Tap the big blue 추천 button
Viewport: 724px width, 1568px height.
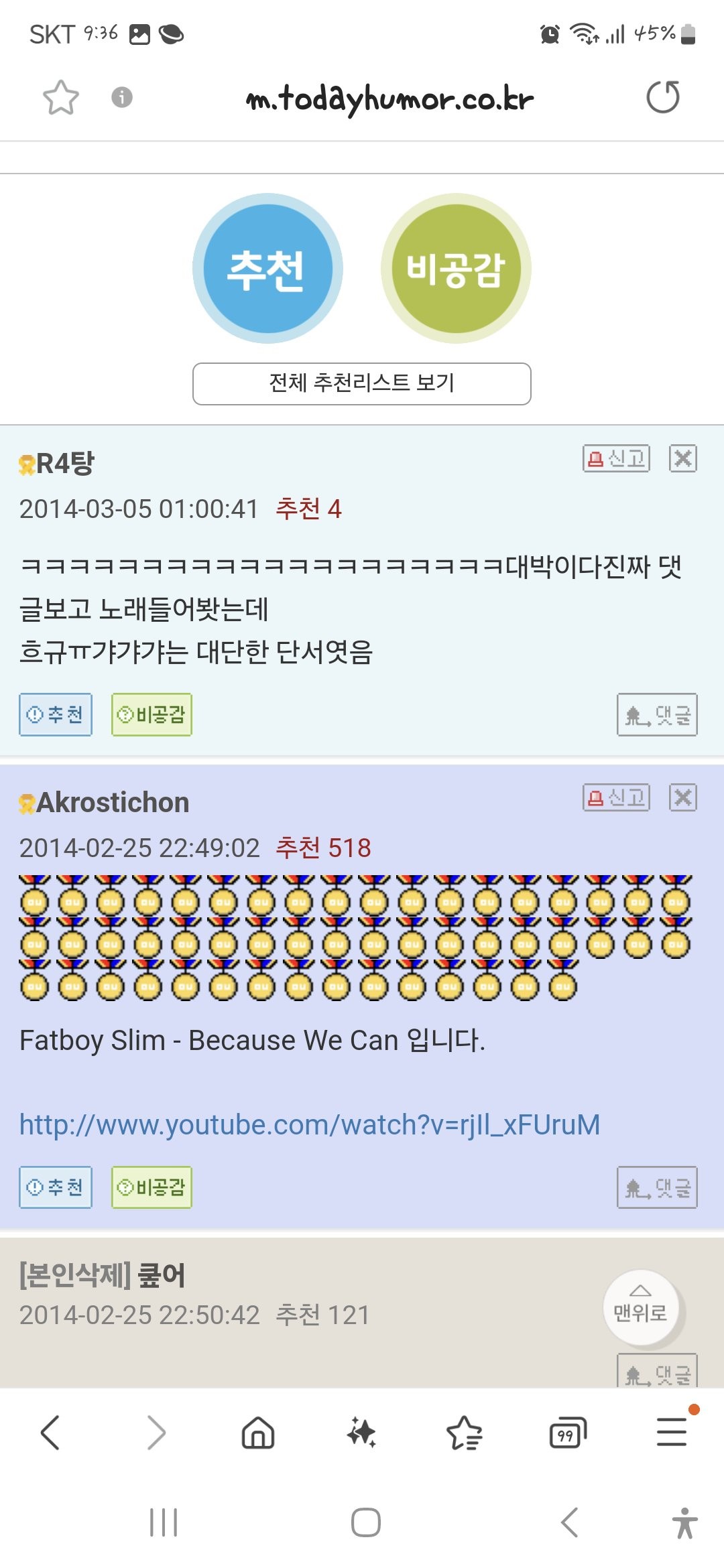pos(267,269)
